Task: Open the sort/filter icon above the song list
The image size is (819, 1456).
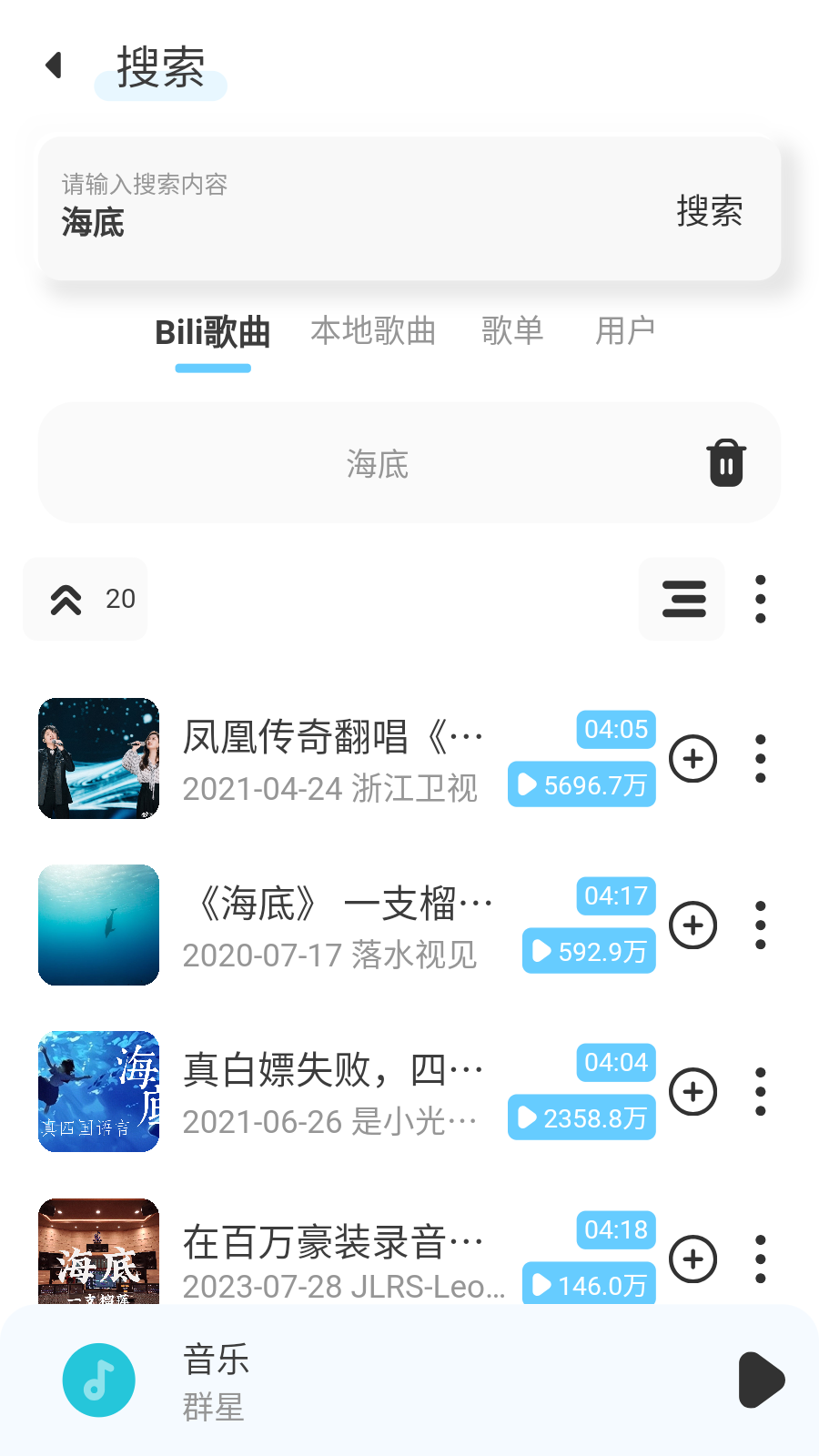Action: [682, 599]
